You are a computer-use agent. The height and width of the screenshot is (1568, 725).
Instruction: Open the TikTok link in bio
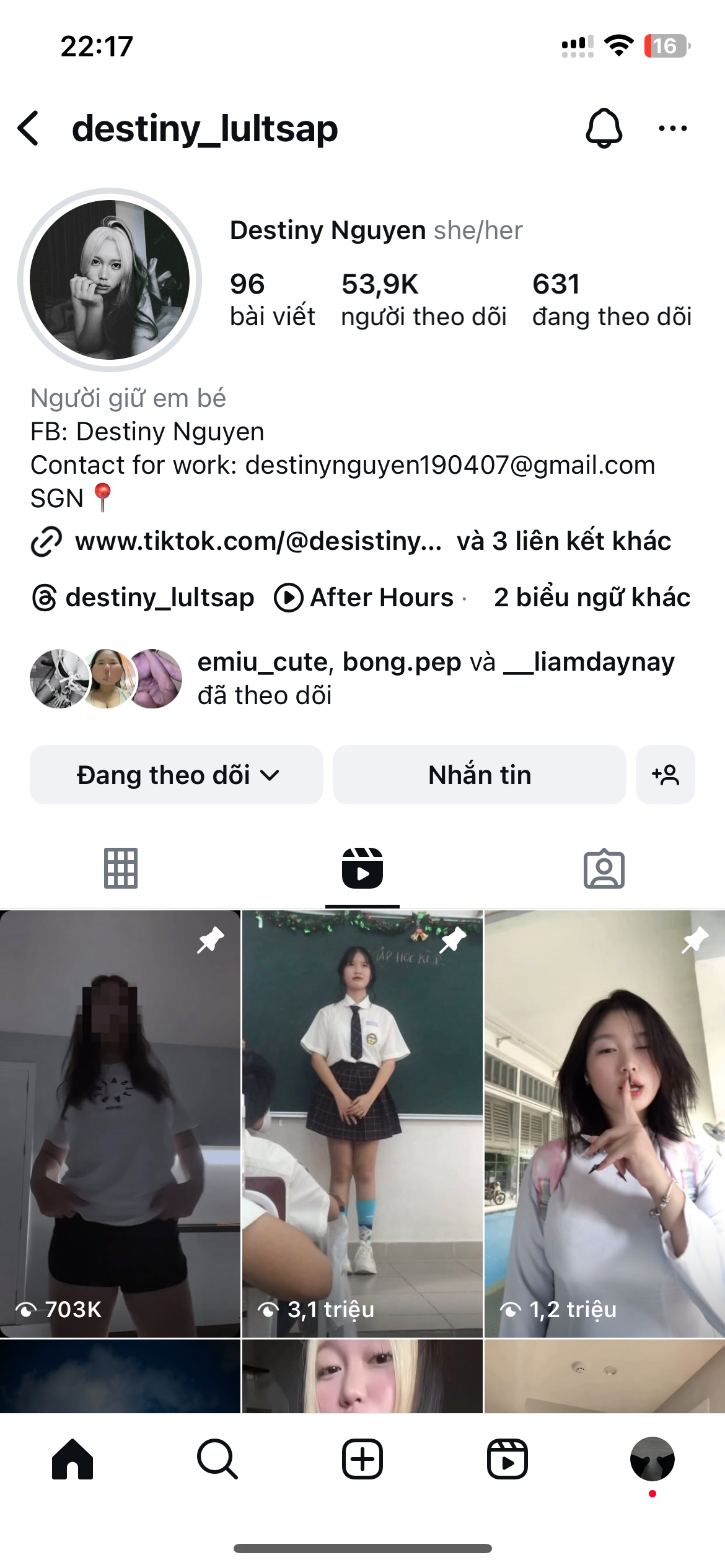click(258, 541)
